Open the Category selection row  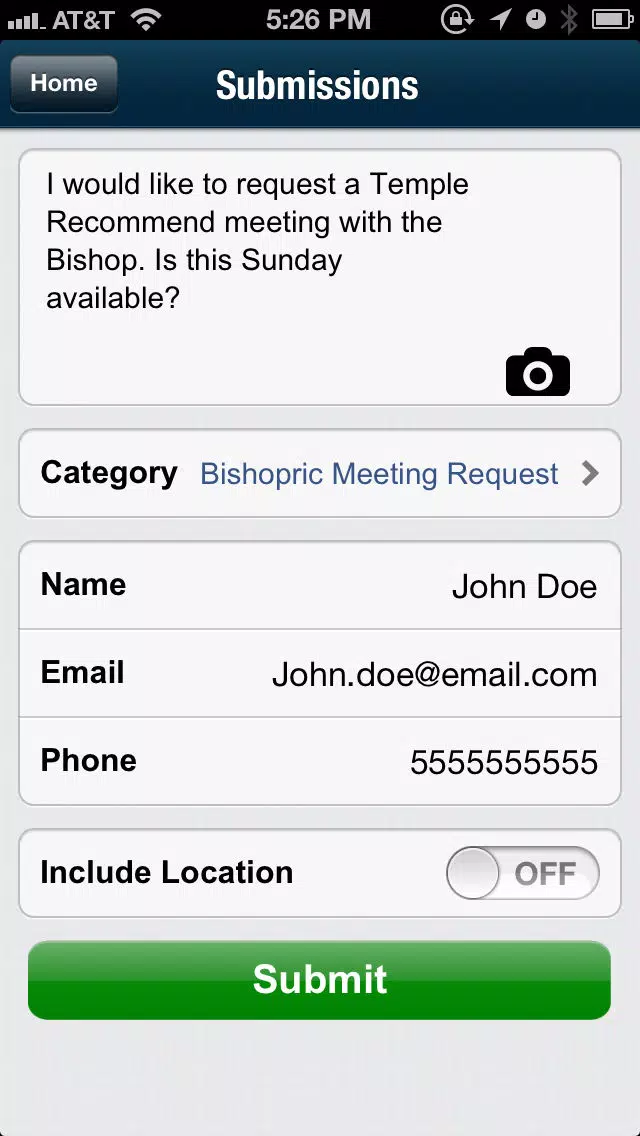click(320, 473)
